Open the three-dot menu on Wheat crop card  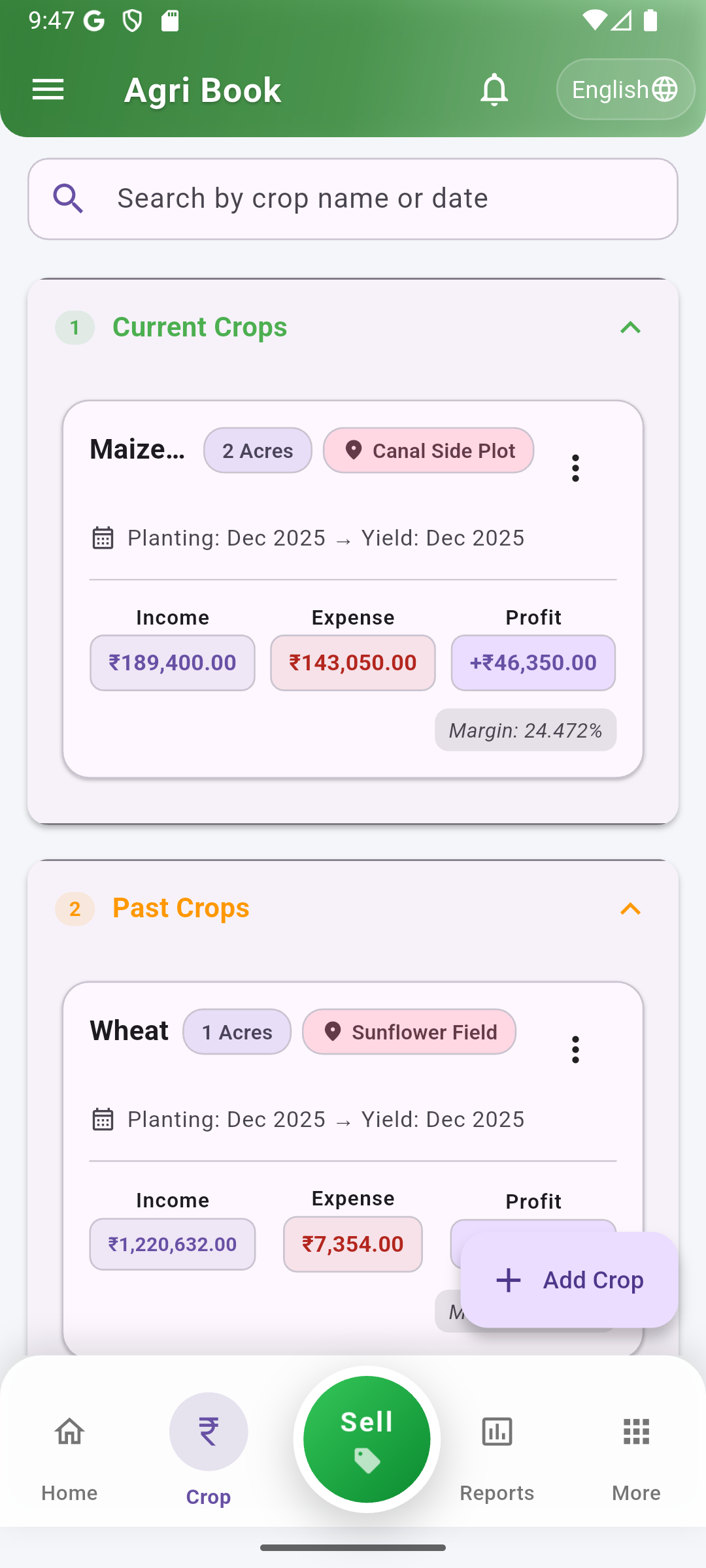tap(576, 1049)
